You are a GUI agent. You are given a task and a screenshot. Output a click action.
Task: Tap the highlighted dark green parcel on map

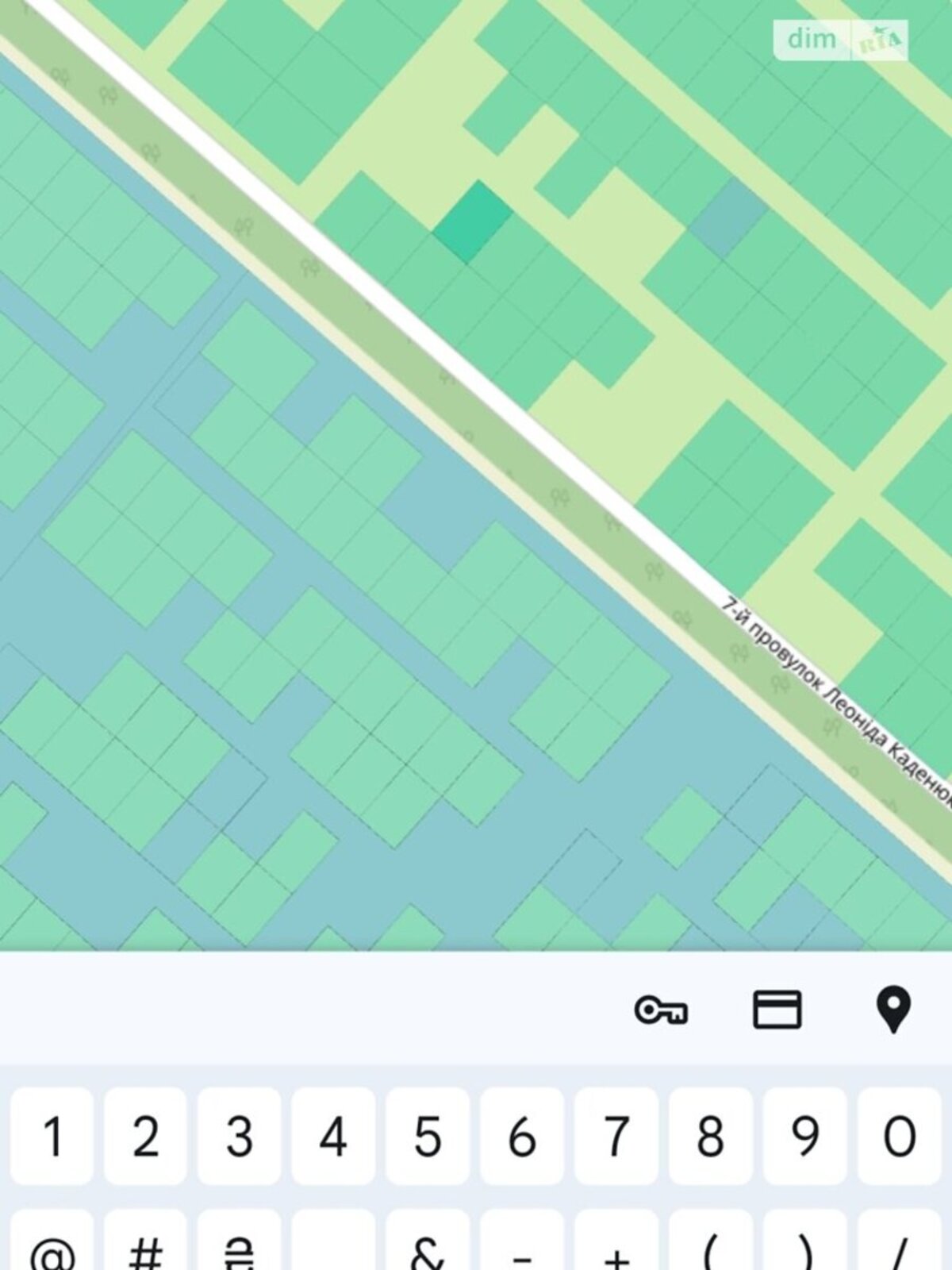pyautogui.click(x=473, y=221)
